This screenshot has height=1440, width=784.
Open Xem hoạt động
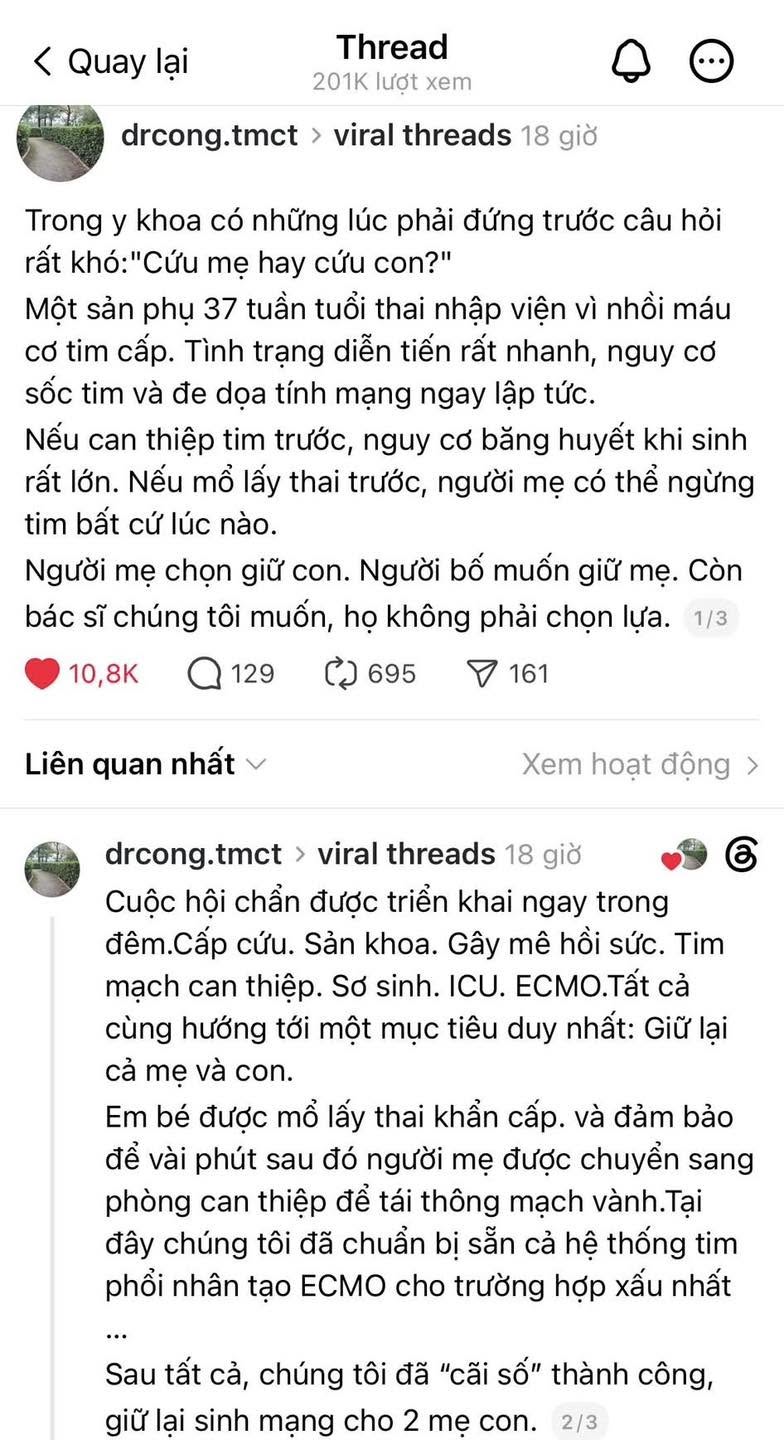(x=641, y=765)
